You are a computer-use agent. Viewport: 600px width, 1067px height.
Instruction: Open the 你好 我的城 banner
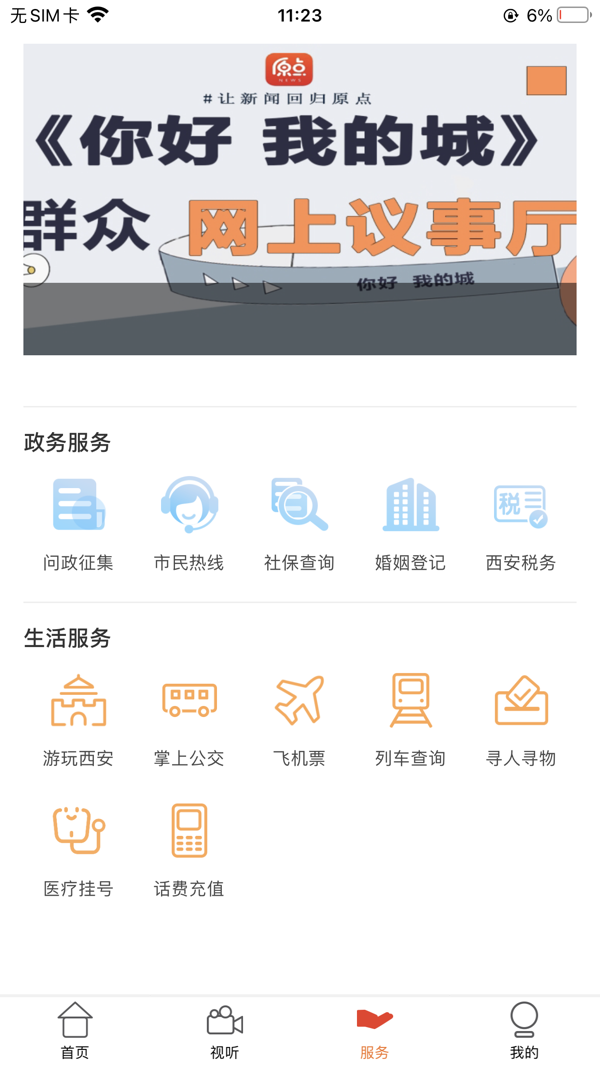click(x=300, y=199)
